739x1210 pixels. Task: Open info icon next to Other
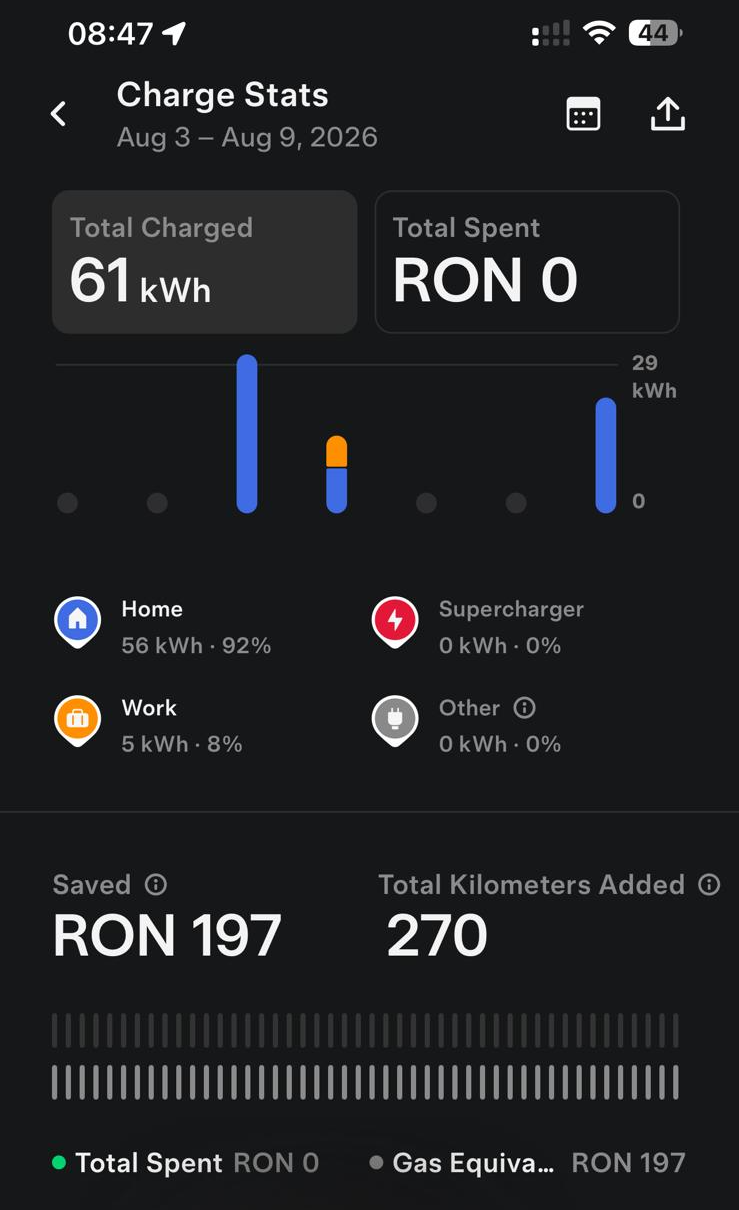coord(524,708)
